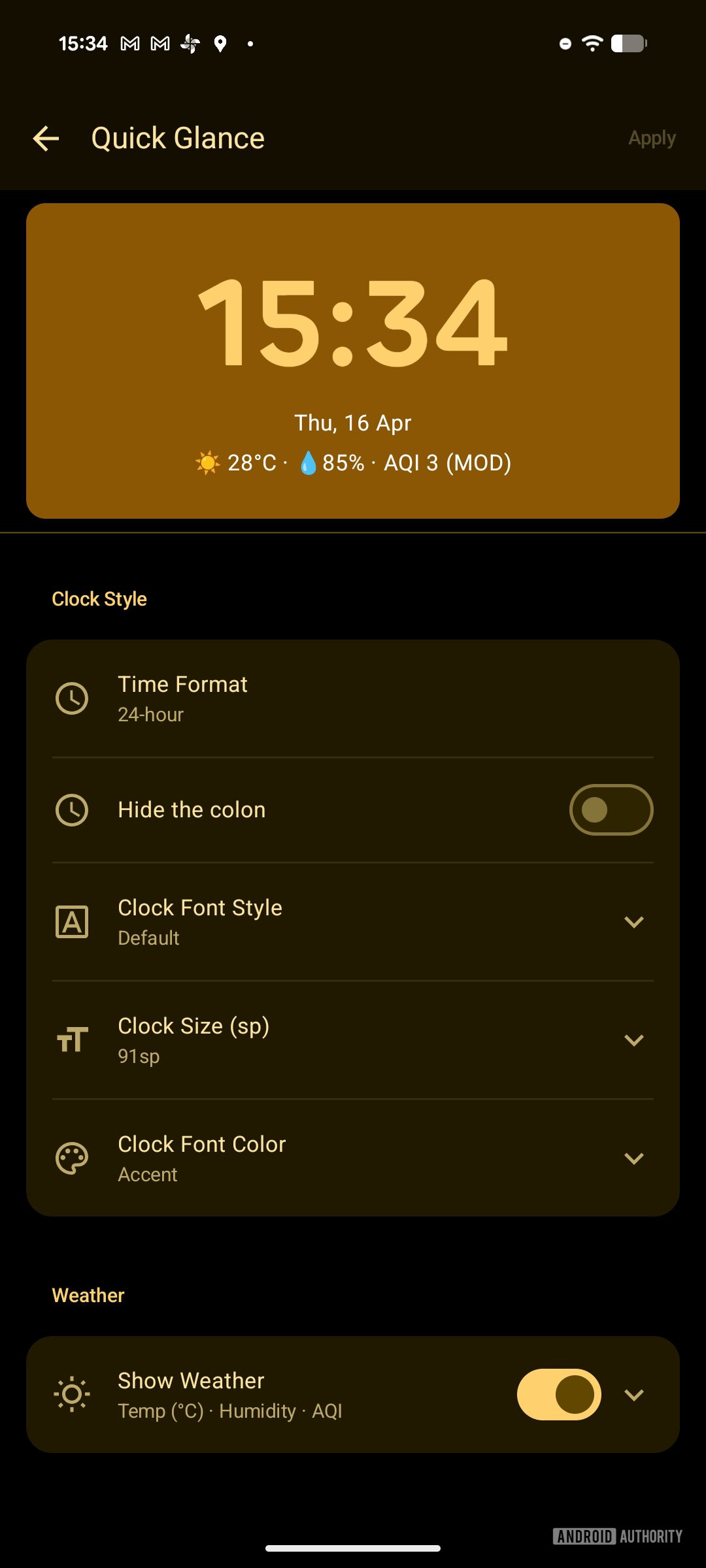Click the Clock Style section header
This screenshot has height=1568, width=706.
click(x=99, y=598)
